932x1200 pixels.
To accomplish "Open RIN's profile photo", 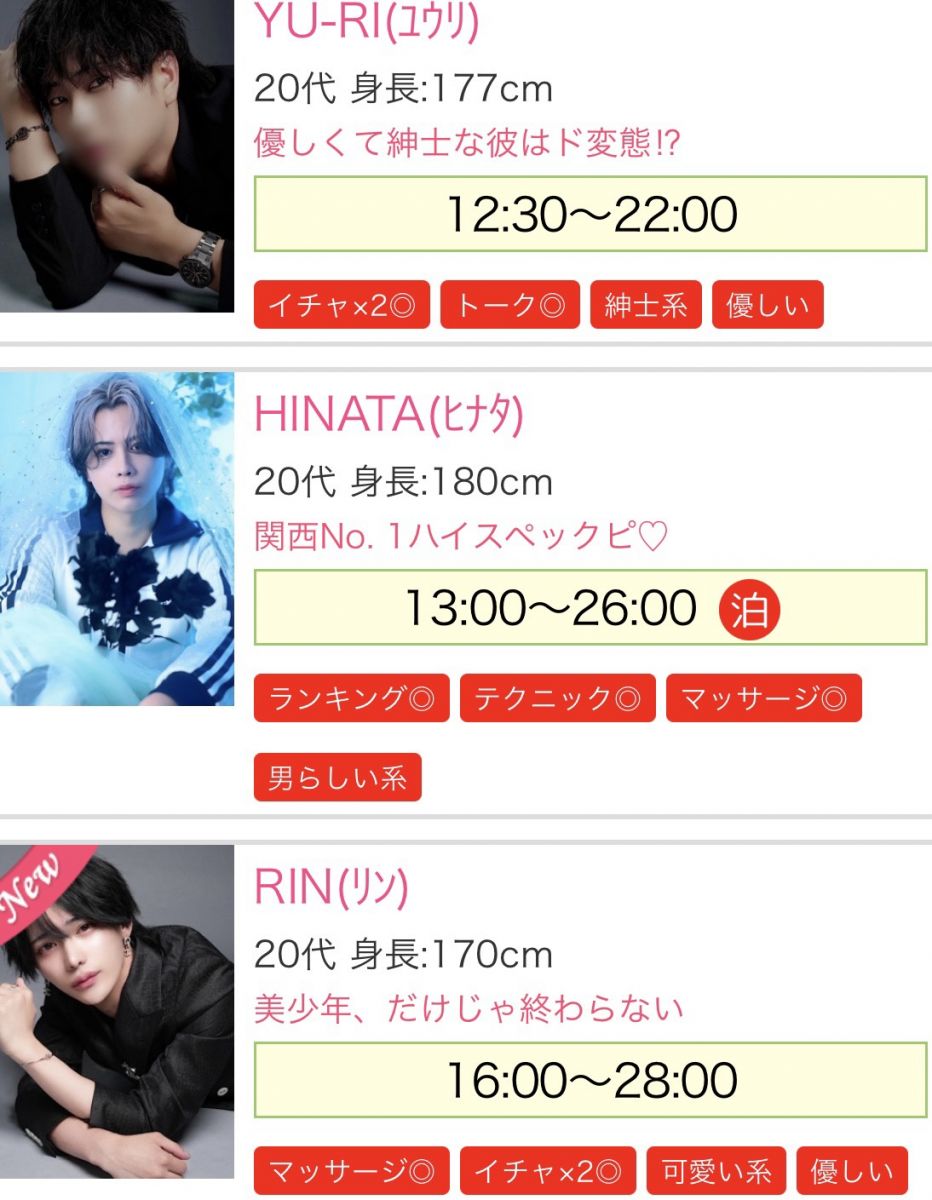I will (x=116, y=1020).
